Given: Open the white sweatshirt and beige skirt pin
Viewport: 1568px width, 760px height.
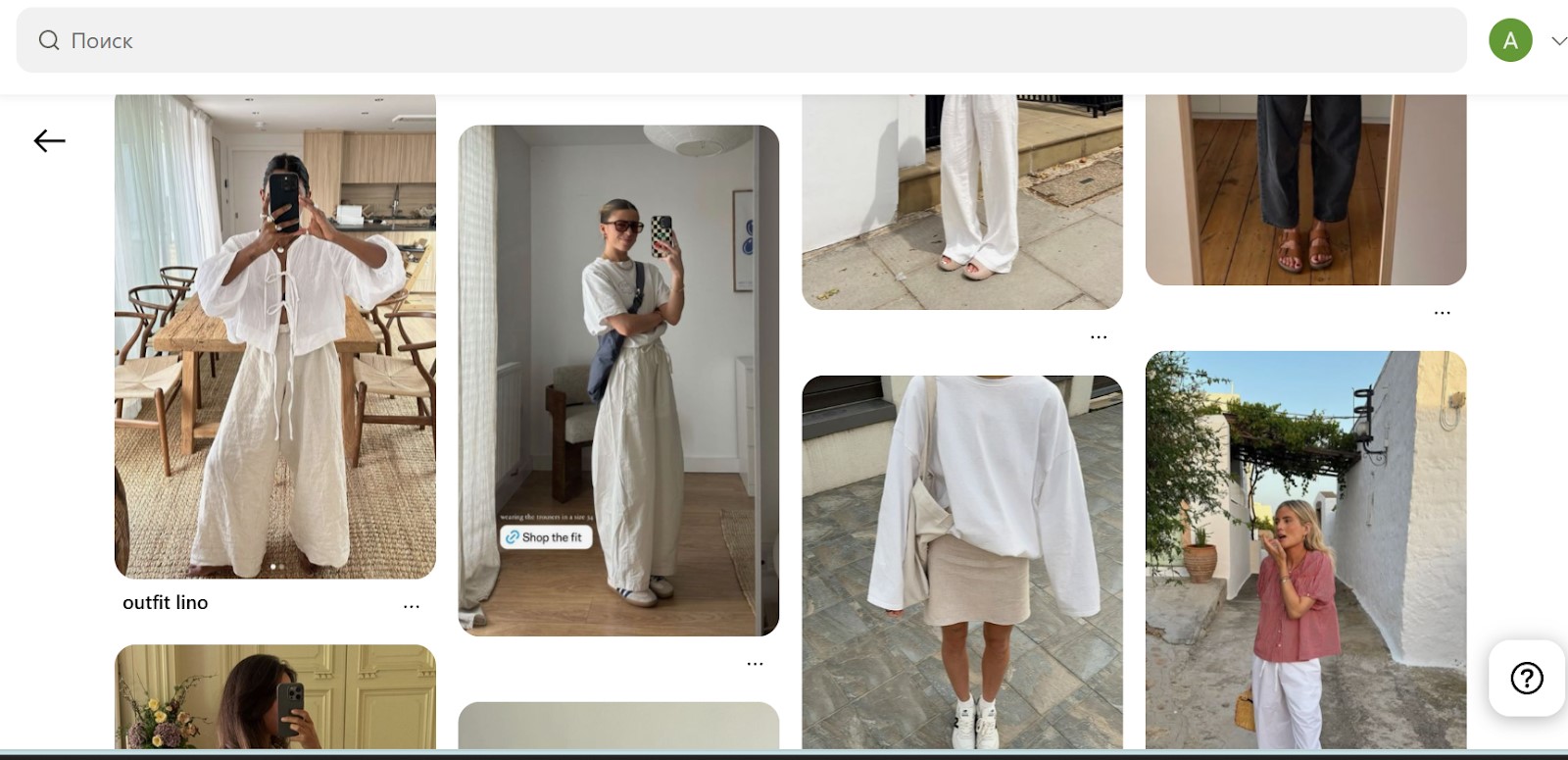Looking at the screenshot, I should pyautogui.click(x=961, y=559).
